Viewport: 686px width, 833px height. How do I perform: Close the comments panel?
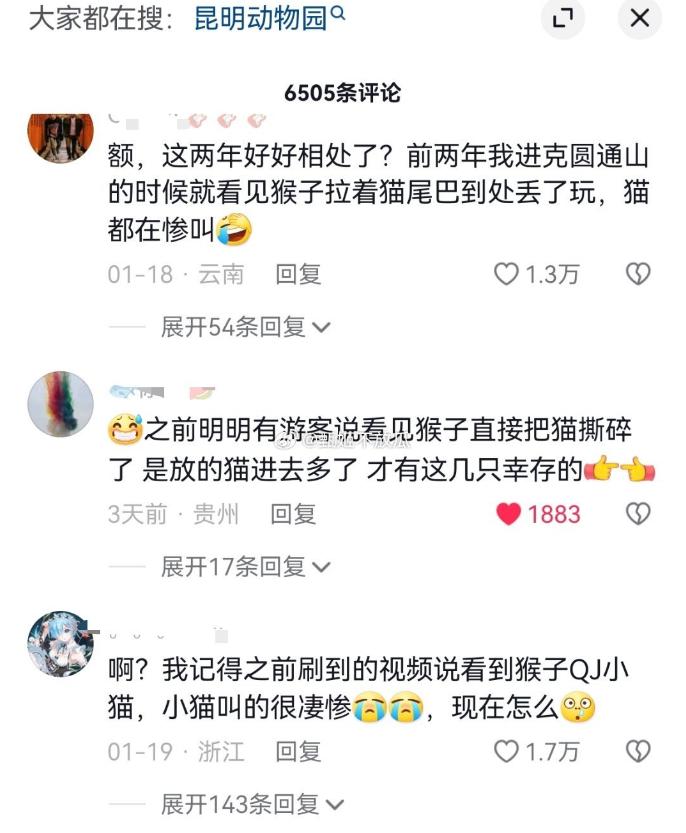coord(640,17)
